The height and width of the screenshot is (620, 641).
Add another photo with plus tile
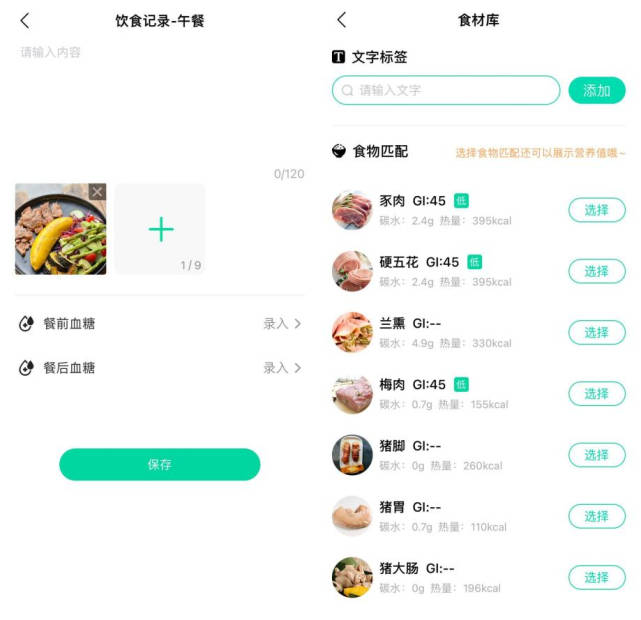tap(160, 229)
